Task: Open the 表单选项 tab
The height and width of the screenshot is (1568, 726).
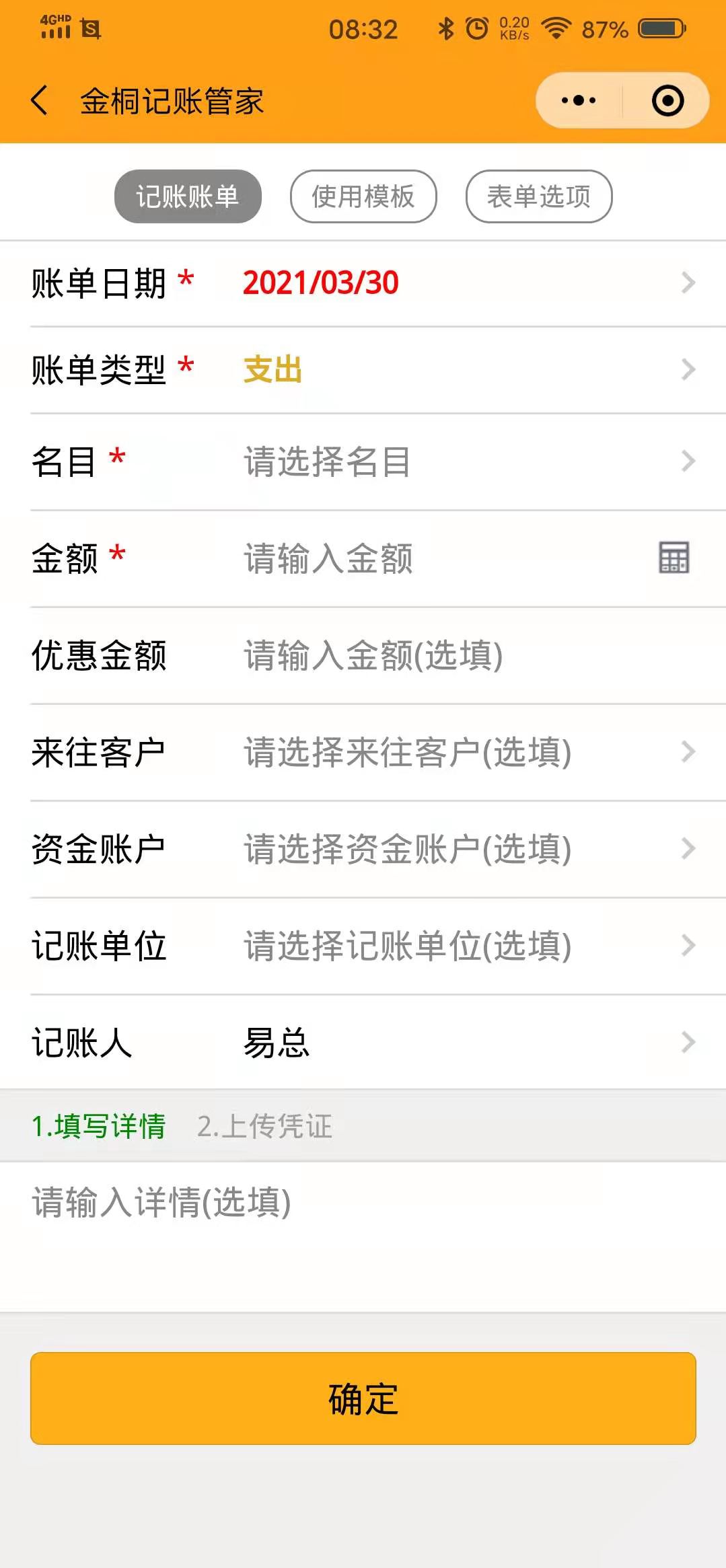Action: click(x=538, y=196)
